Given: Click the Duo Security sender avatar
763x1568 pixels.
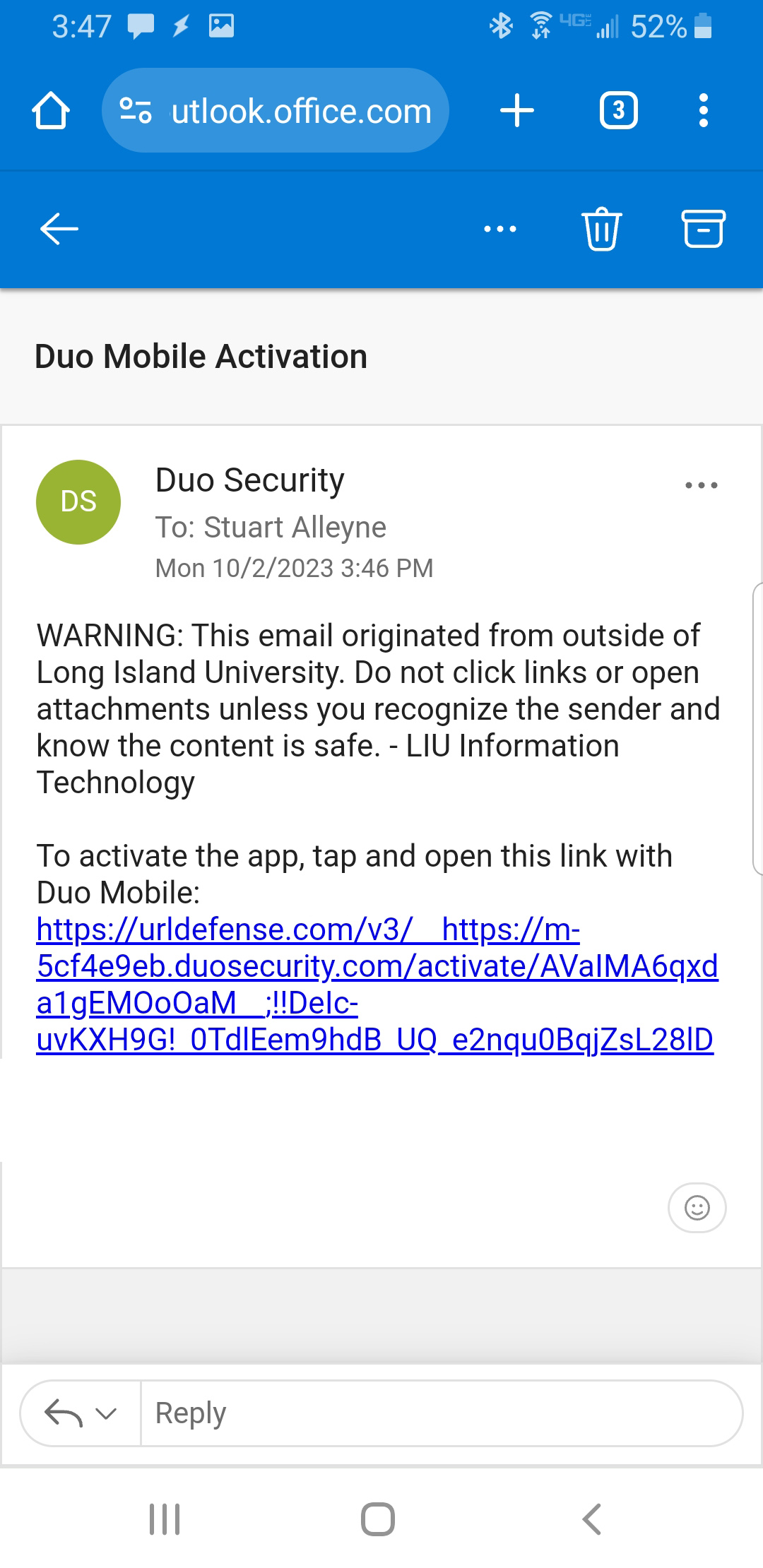Looking at the screenshot, I should click(x=78, y=501).
